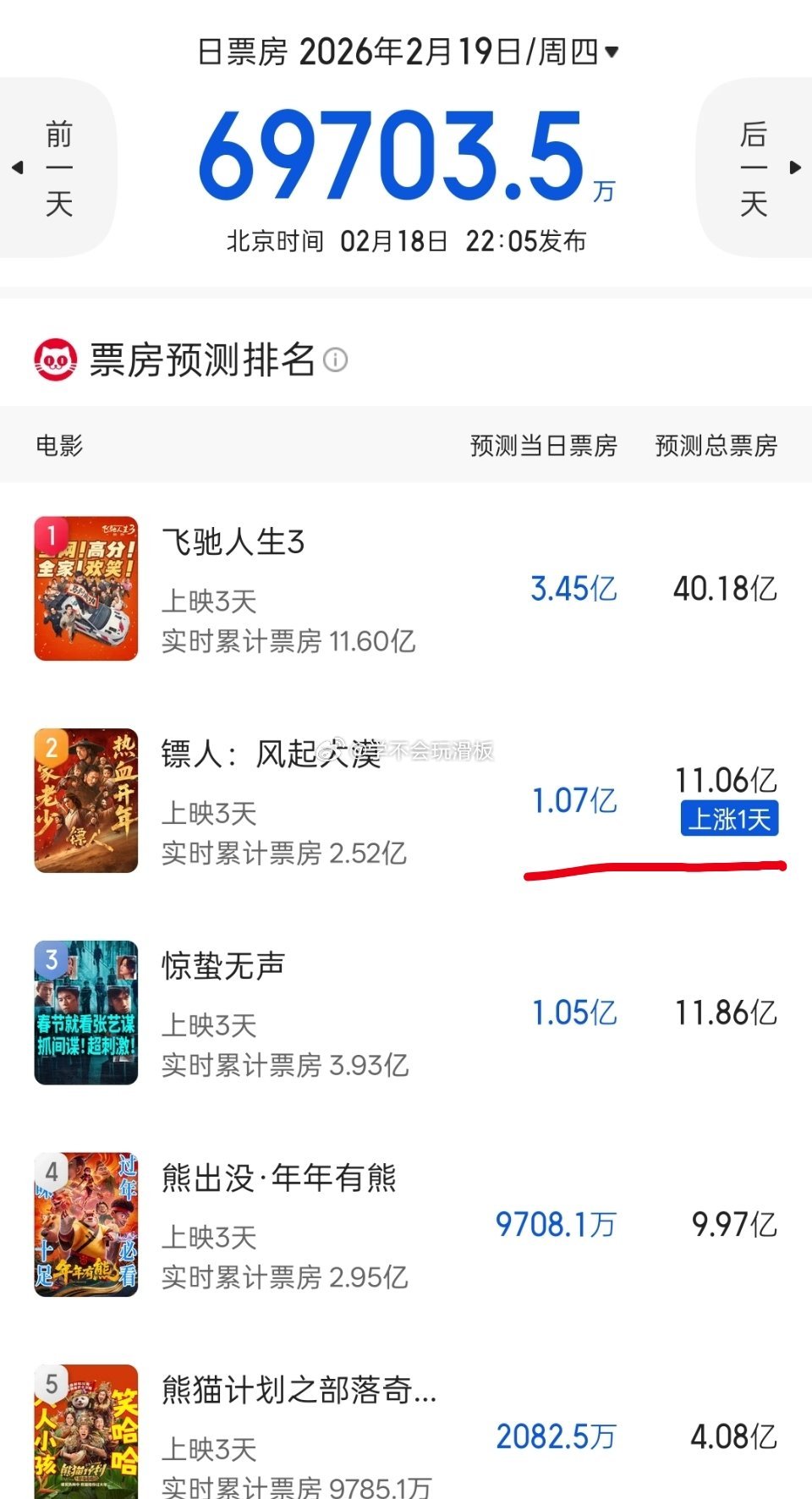
Task: Click the left arrow before 前一天
Action: pos(17,167)
